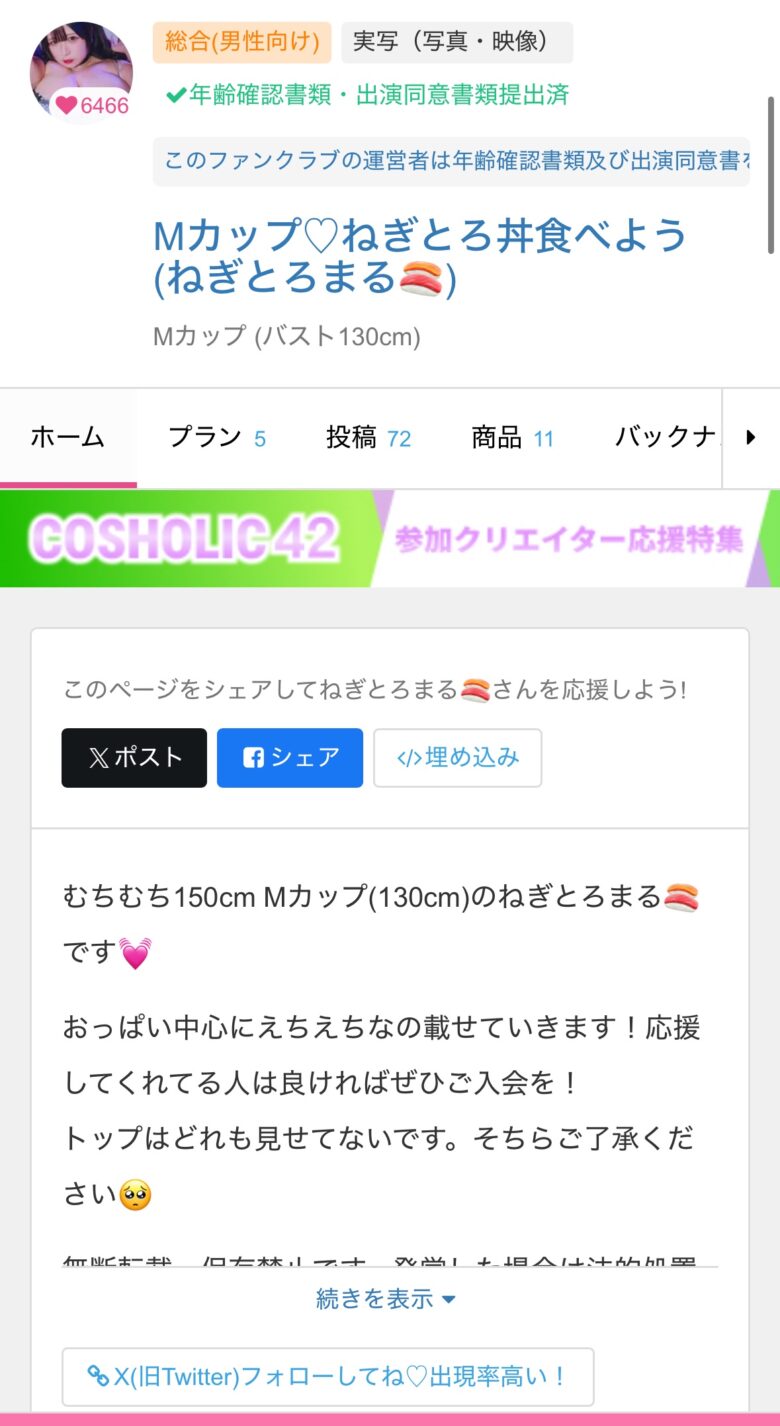Share this page with X ポスト
Image resolution: width=780 pixels, height=1426 pixels.
134,757
